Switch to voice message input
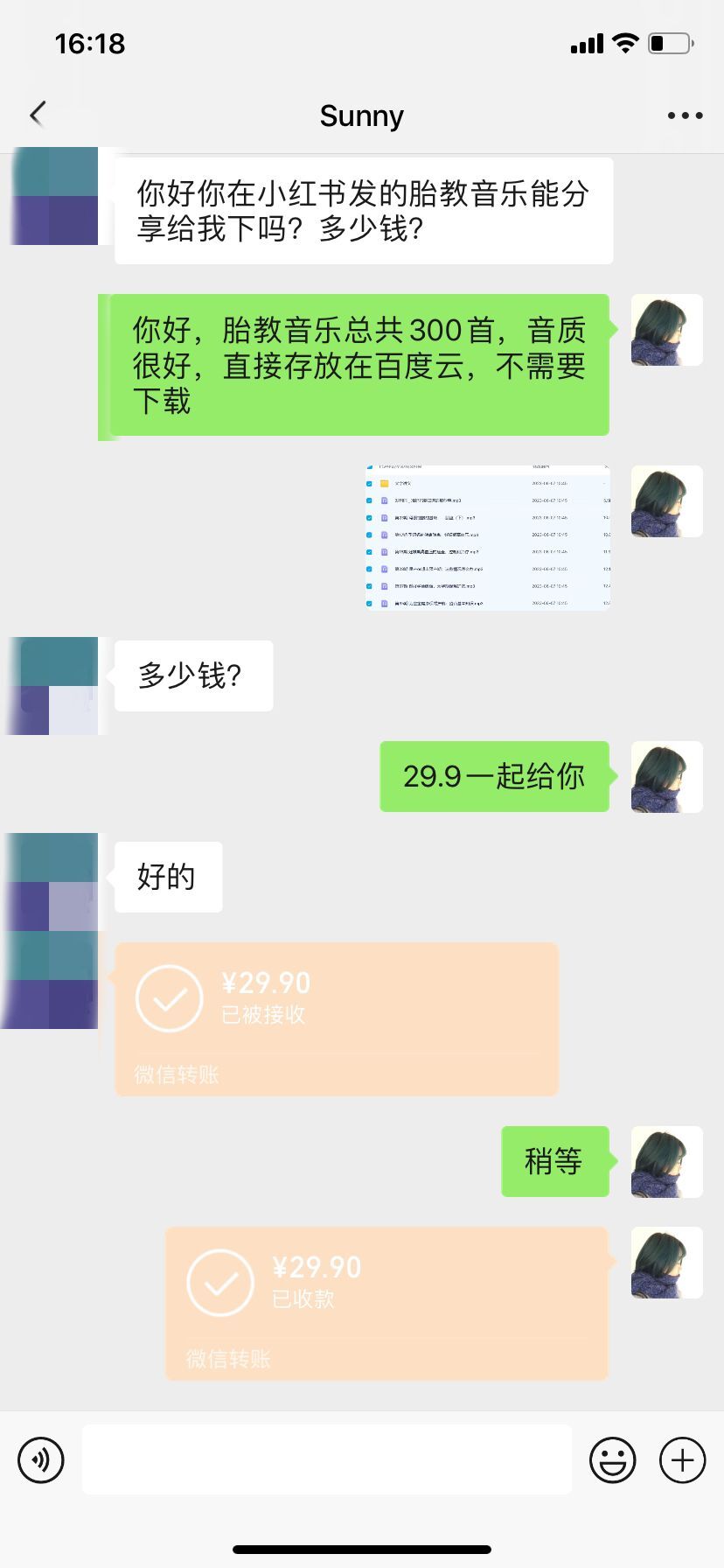This screenshot has width=724, height=1568. [41, 1459]
